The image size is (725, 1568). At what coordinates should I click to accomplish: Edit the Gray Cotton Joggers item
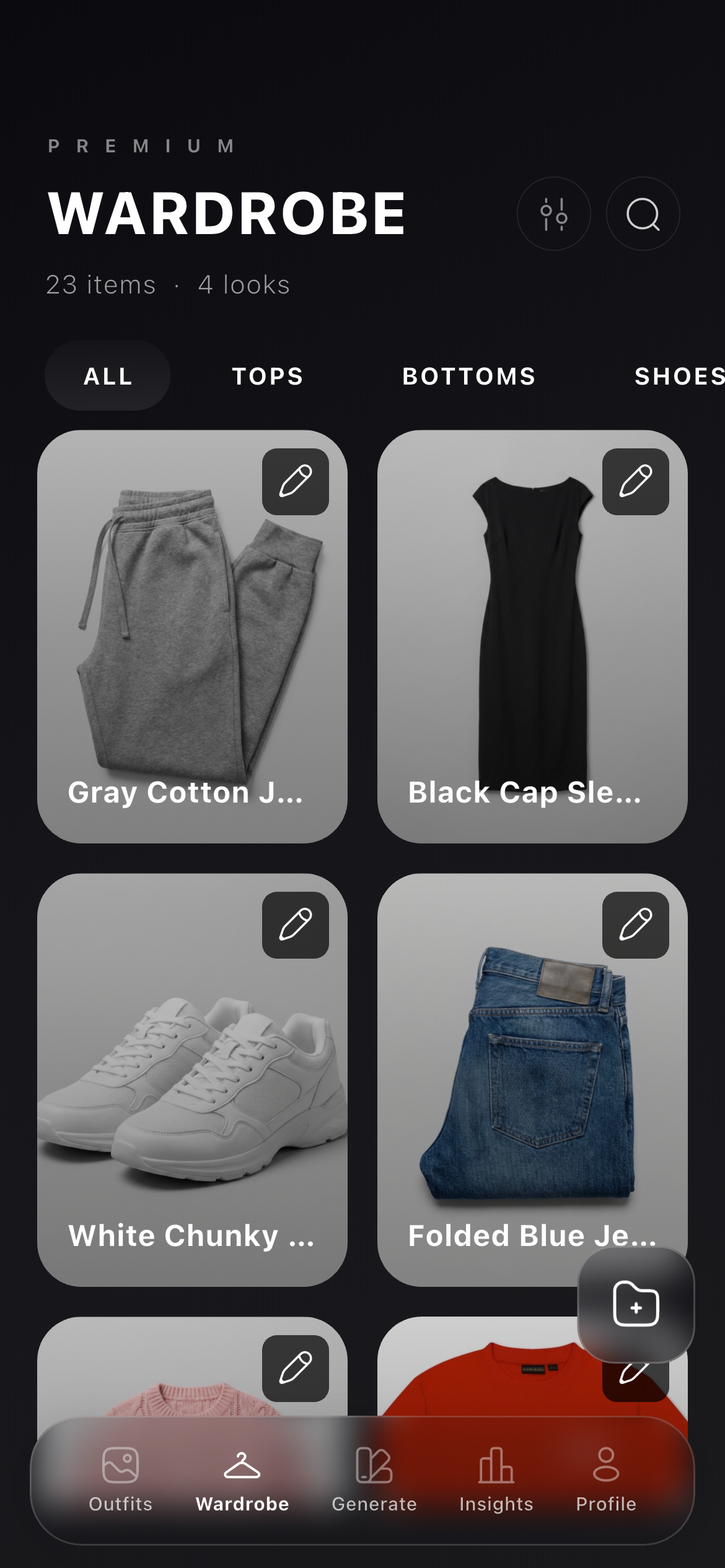[x=295, y=482]
